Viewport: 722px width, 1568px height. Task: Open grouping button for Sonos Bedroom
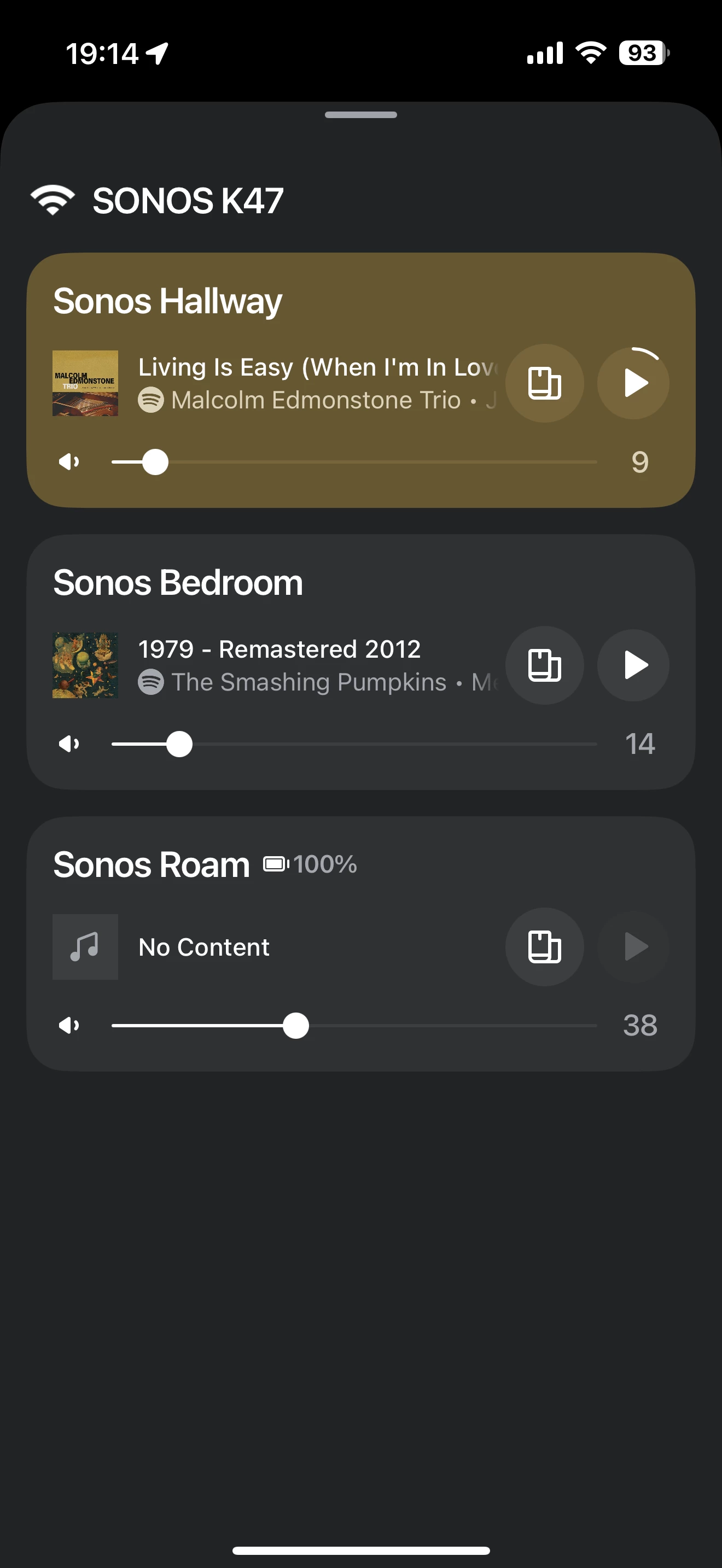544,665
